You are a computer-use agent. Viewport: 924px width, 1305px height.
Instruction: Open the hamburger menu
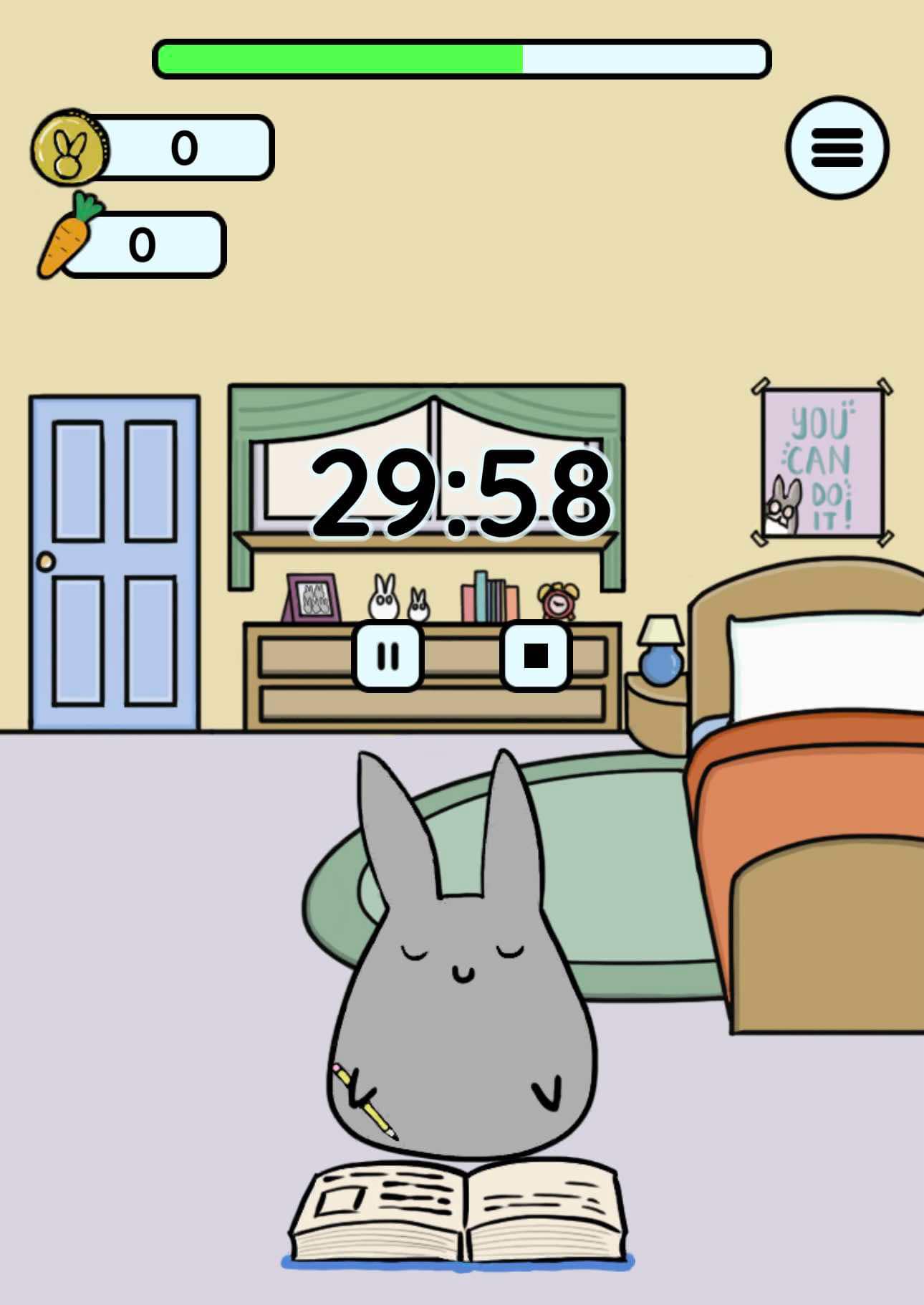coord(837,148)
